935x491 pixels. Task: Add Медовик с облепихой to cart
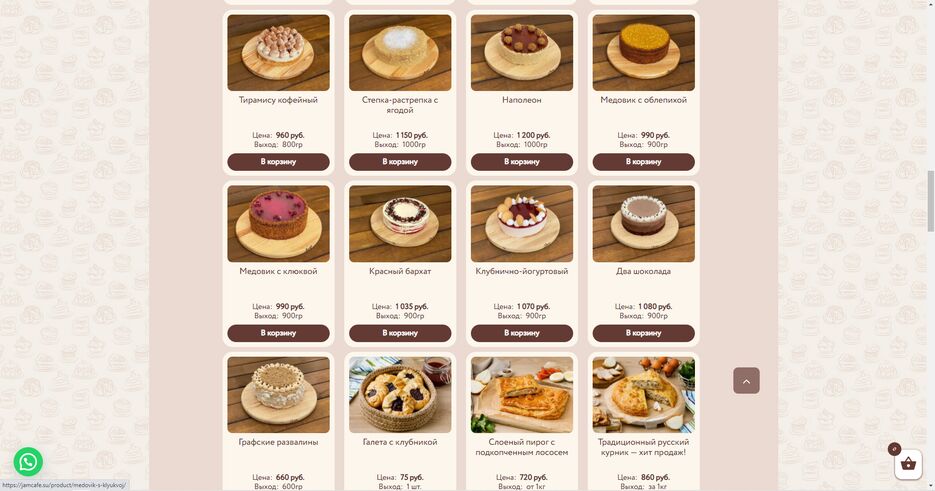(x=643, y=161)
